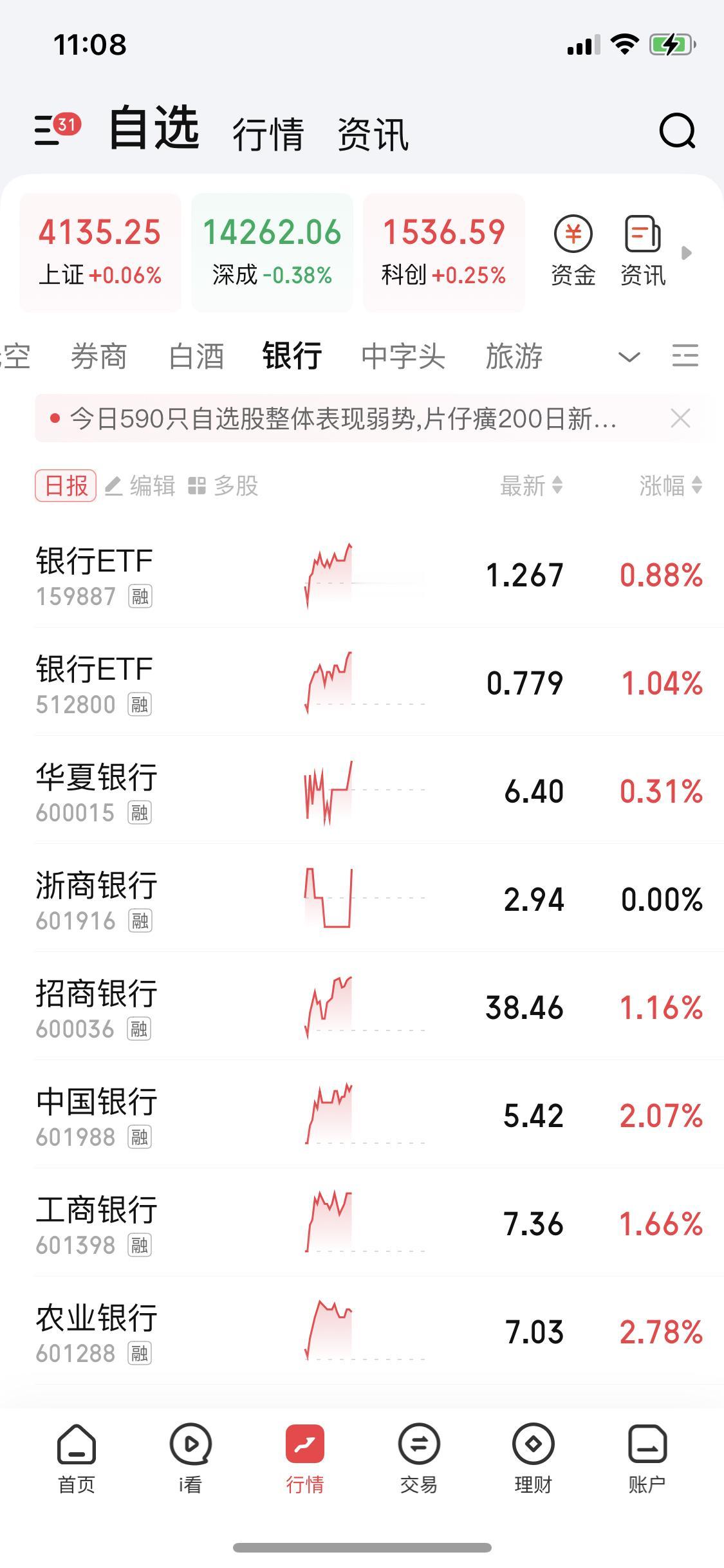This screenshot has height=1568, width=724.
Task: Open the 资金 shortcut
Action: click(x=573, y=252)
